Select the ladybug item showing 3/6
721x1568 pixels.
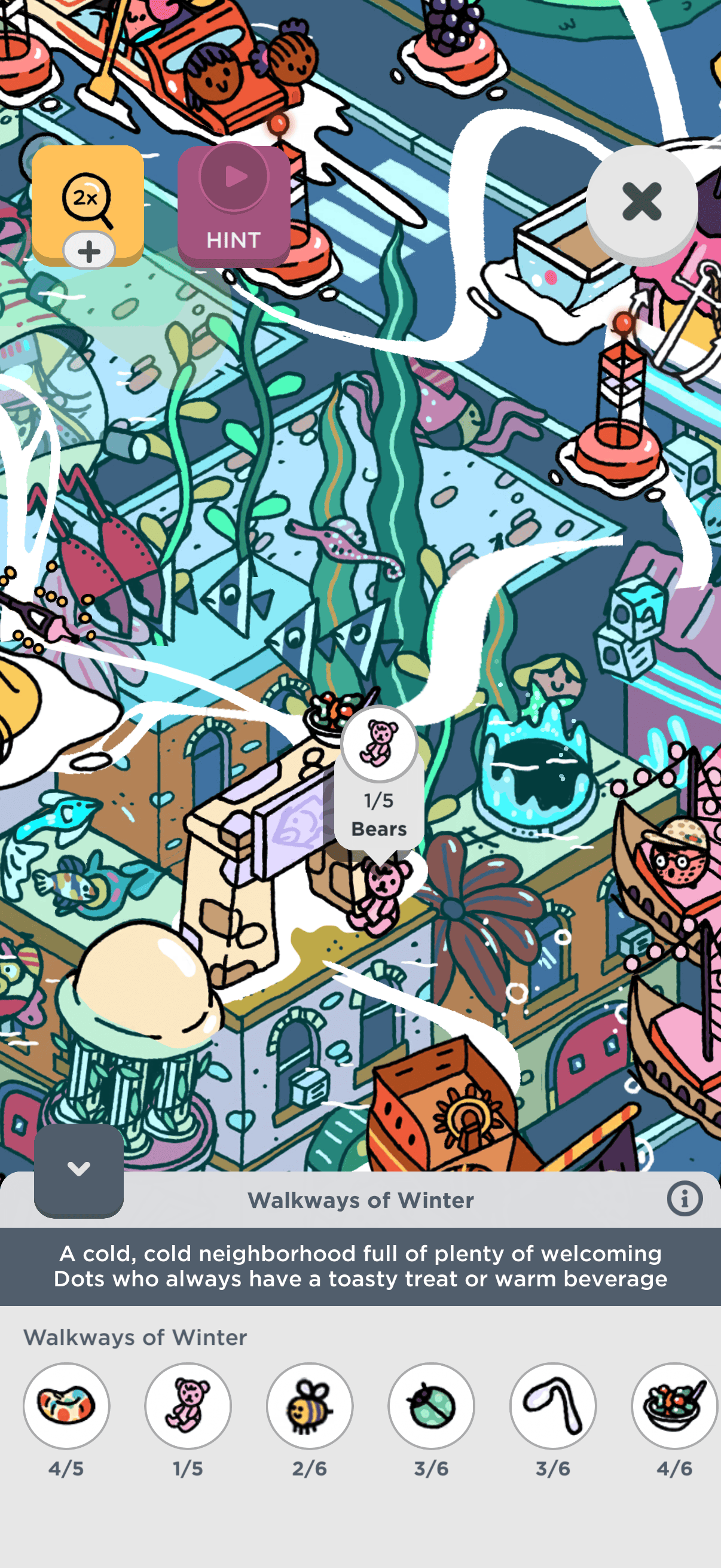[432, 1405]
